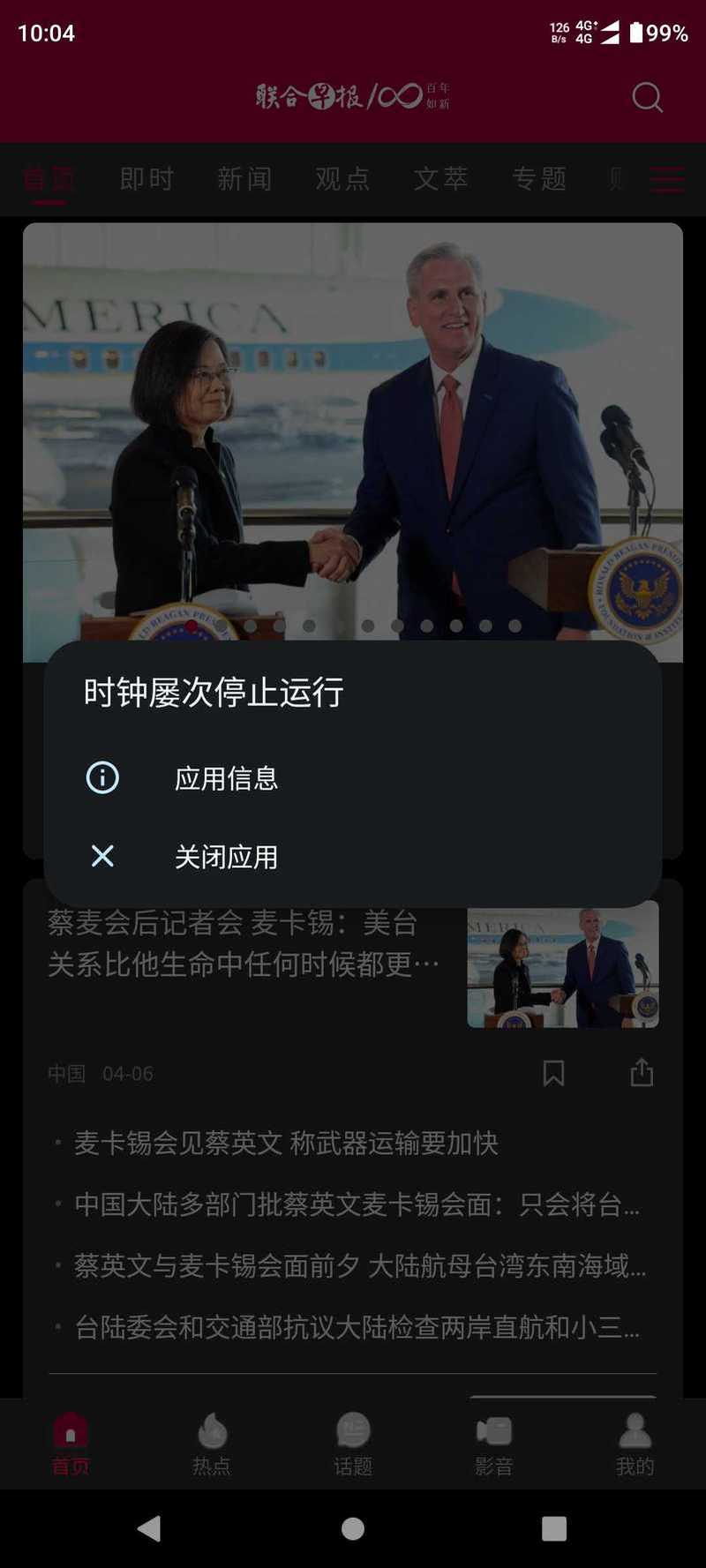Screen dimensions: 706x1568
Task: Go back with the system back button
Action: (x=150, y=1528)
